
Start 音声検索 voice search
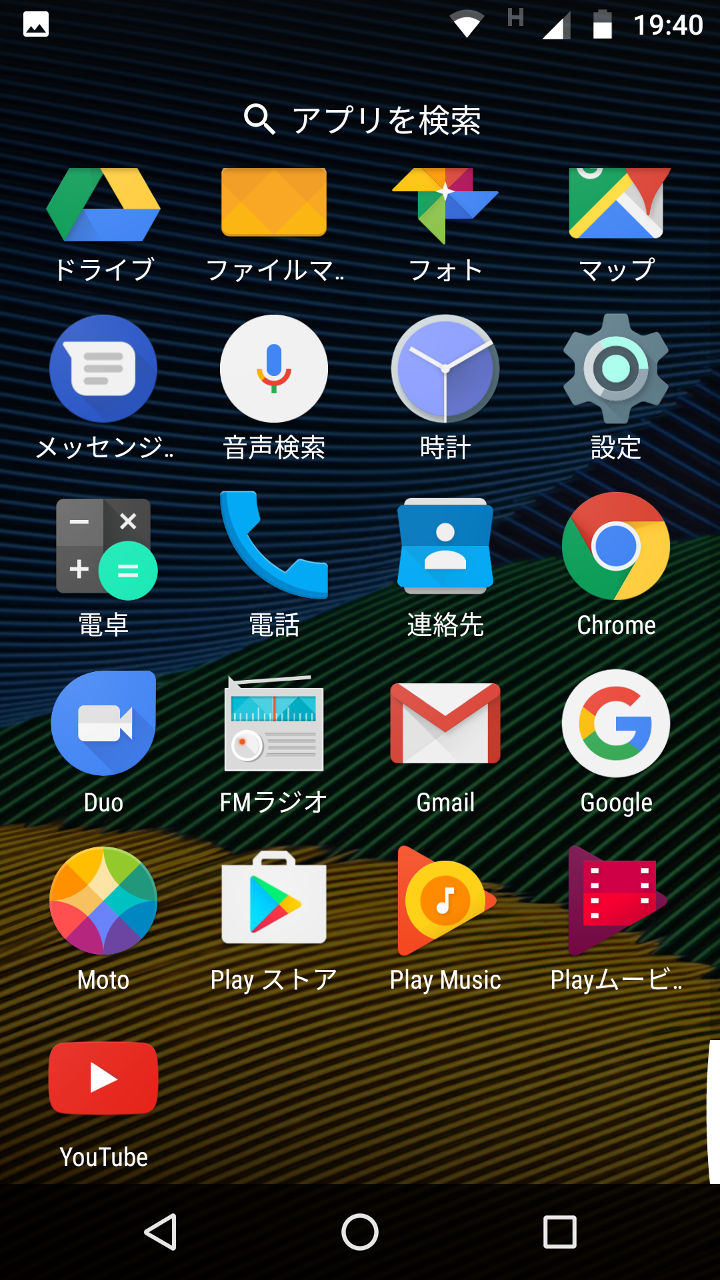(x=274, y=370)
